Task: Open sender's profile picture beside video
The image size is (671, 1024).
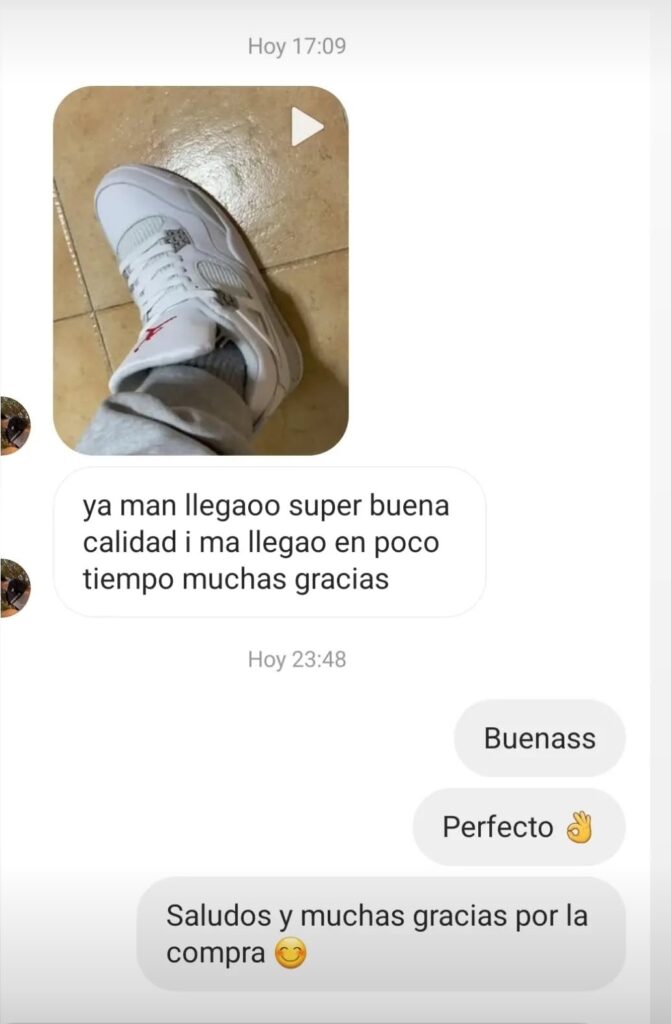Action: pyautogui.click(x=15, y=425)
